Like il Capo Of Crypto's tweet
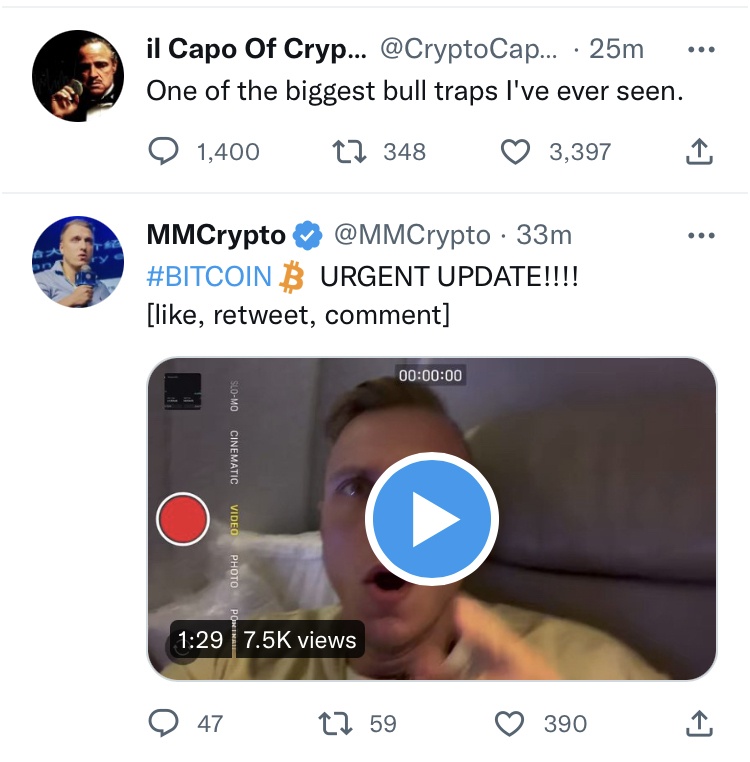The width and height of the screenshot is (750, 762). coord(514,152)
